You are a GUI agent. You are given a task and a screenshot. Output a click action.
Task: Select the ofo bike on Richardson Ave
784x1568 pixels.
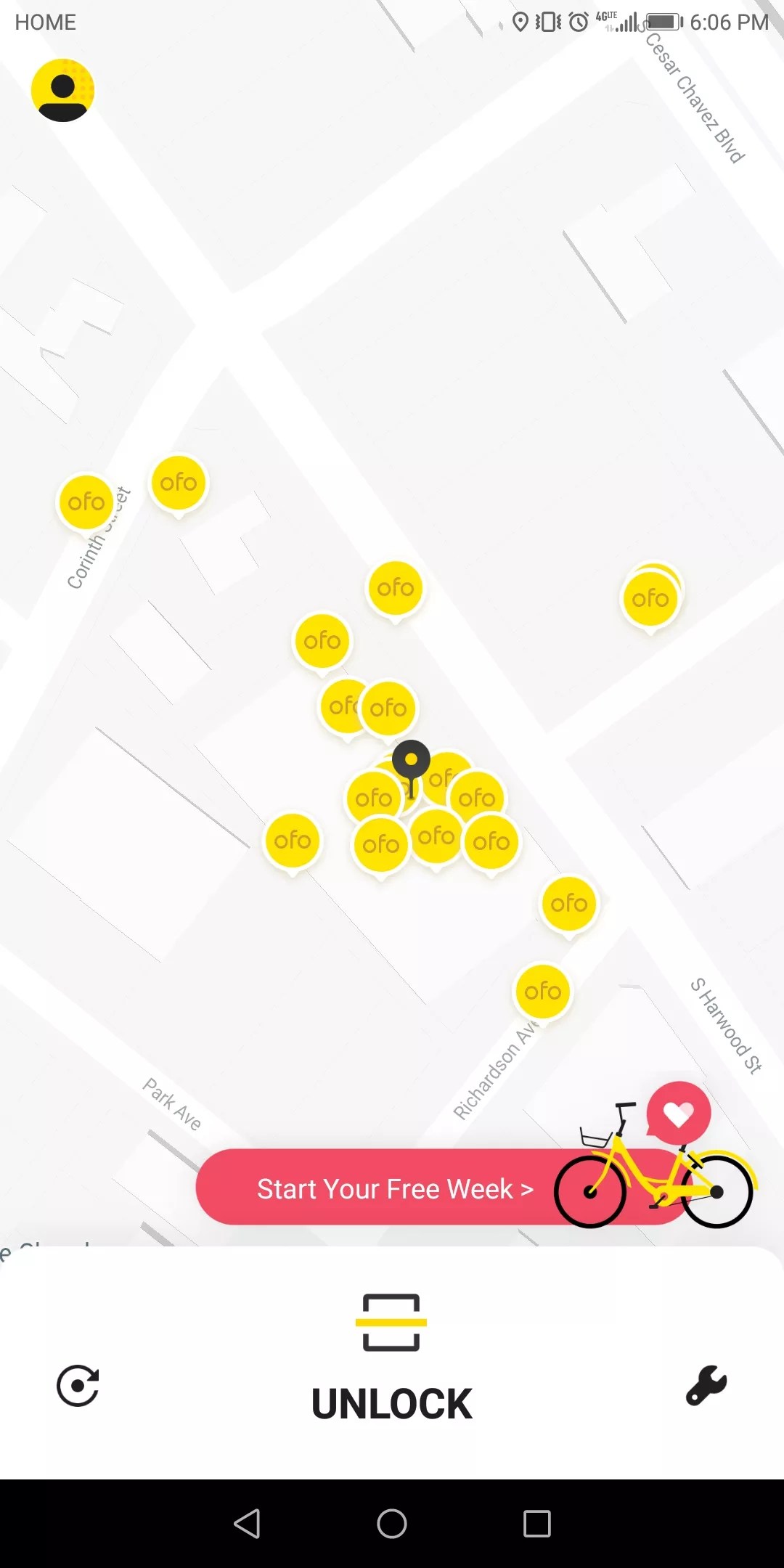point(542,992)
